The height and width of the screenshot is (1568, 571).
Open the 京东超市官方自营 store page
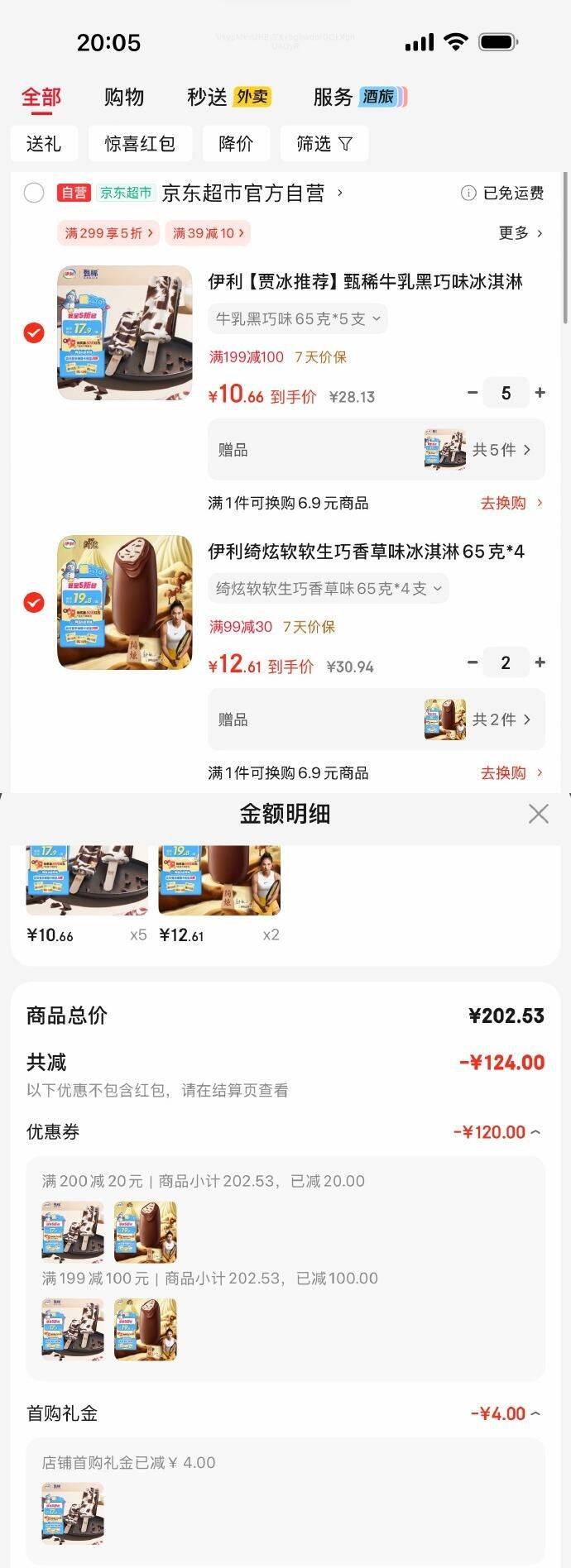[248, 194]
